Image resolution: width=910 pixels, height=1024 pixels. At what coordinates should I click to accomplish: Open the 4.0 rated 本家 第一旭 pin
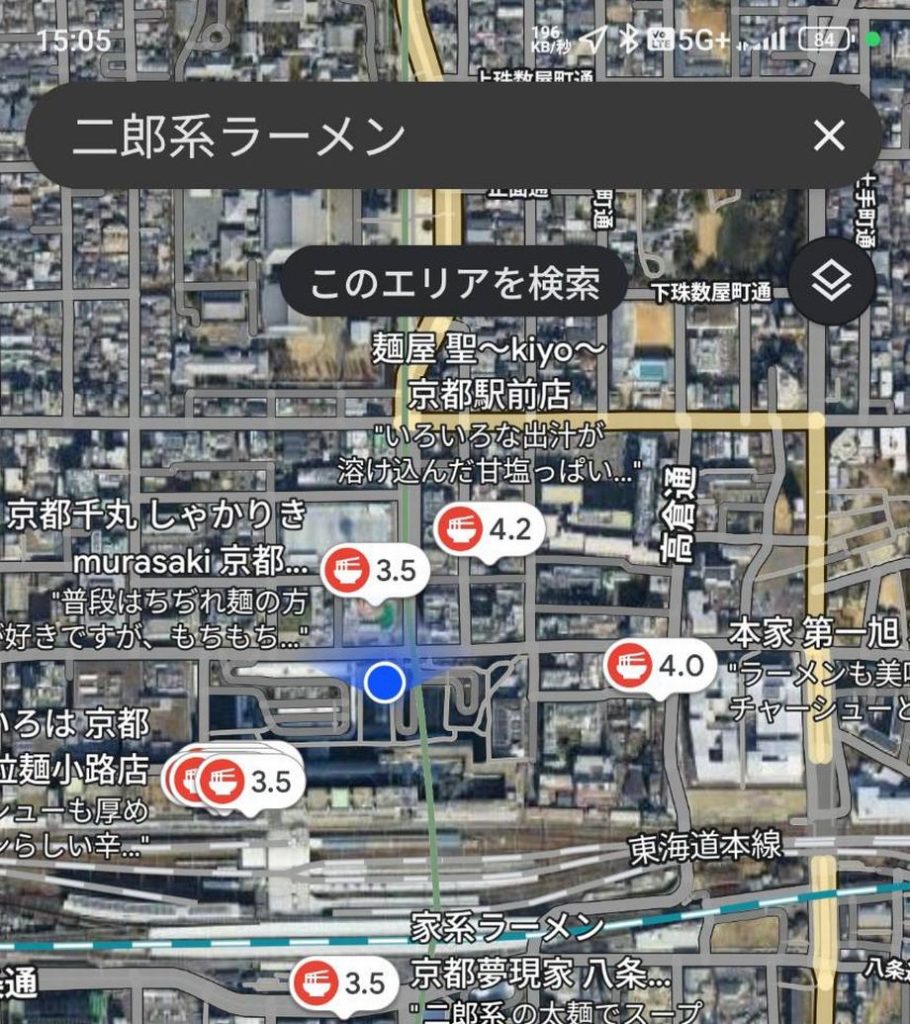[x=660, y=665]
